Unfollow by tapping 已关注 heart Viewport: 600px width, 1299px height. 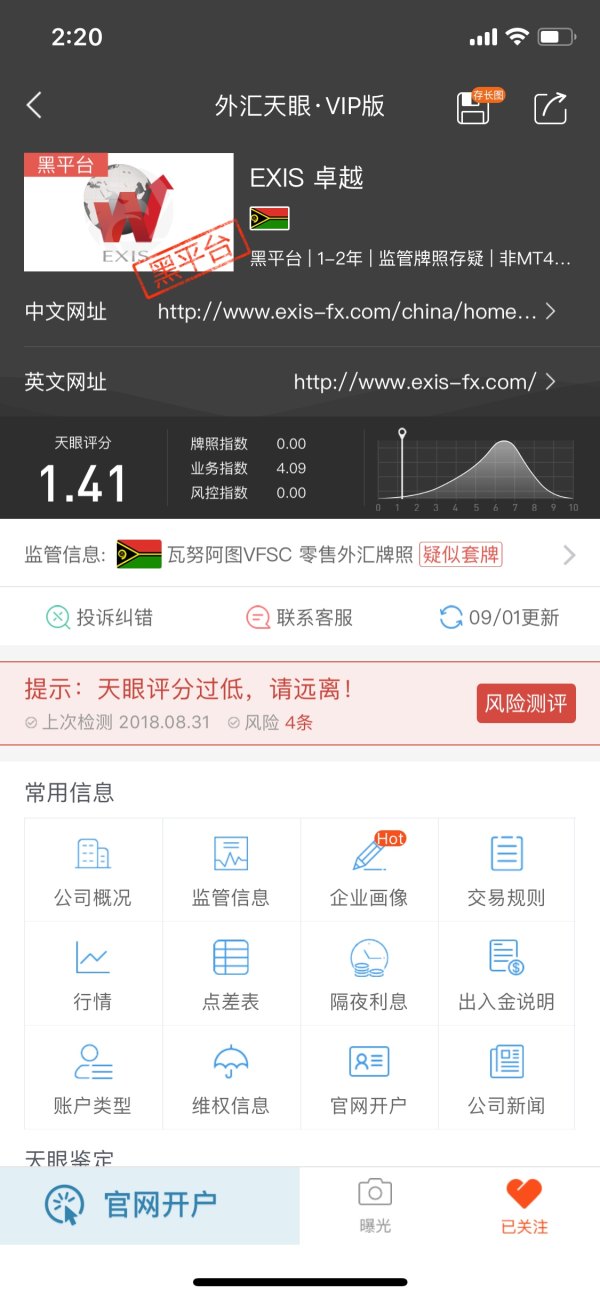[524, 1204]
